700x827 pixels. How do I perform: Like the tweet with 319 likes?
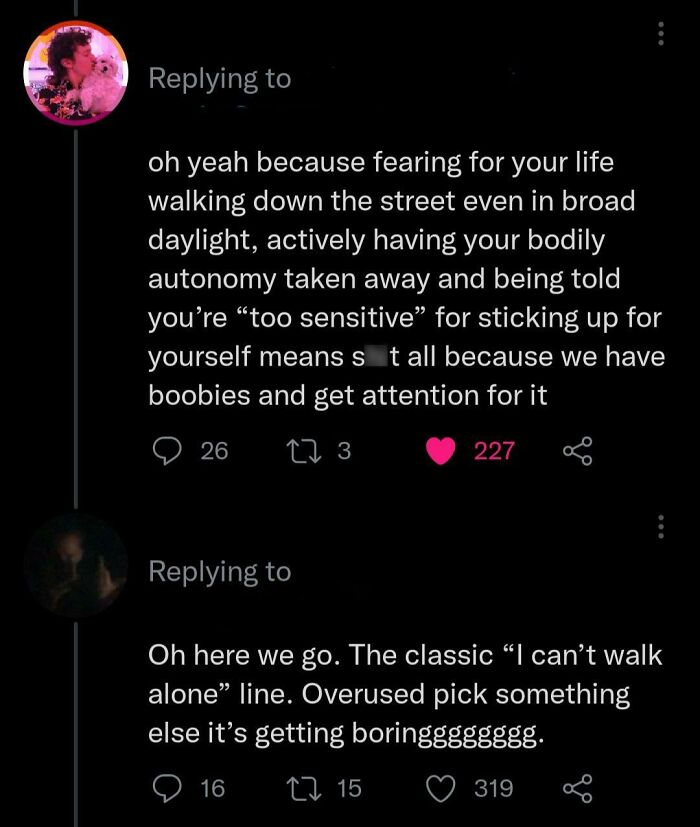pos(440,789)
